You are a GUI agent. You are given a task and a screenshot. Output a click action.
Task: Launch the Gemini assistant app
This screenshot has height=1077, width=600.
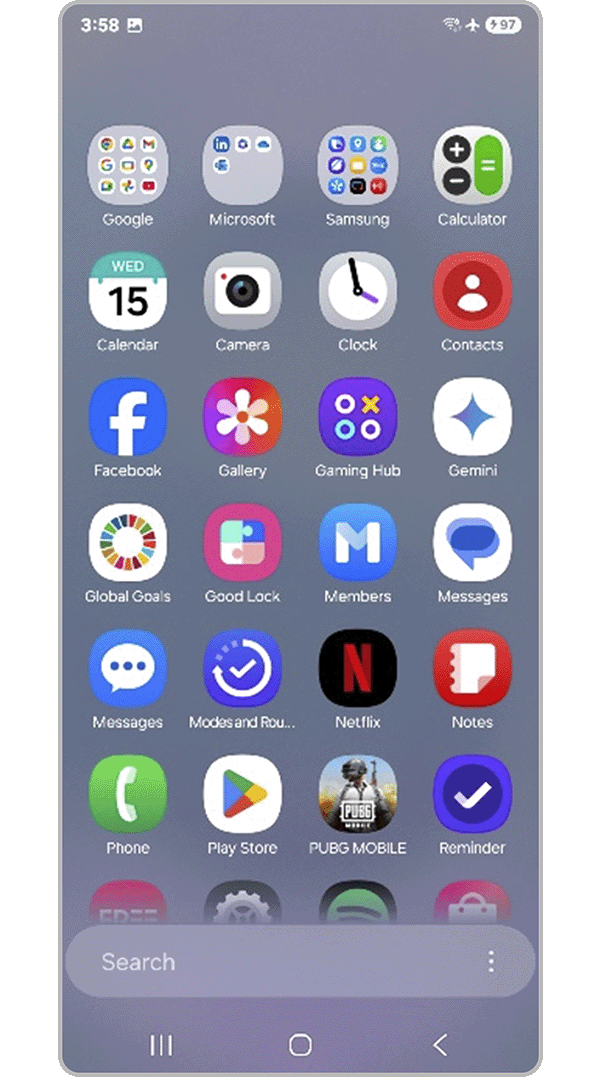pos(472,418)
